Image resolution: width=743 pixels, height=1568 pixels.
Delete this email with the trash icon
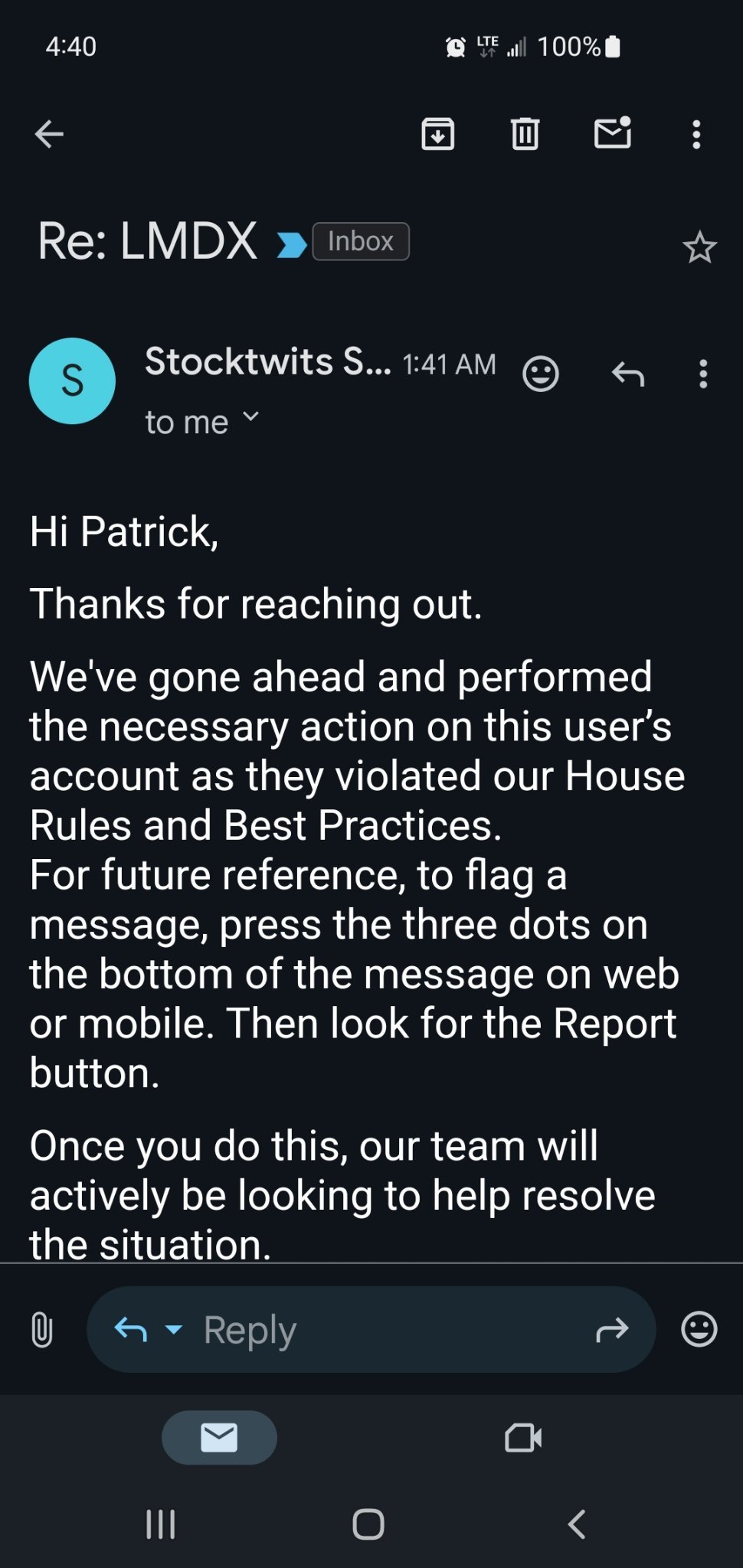pos(525,134)
